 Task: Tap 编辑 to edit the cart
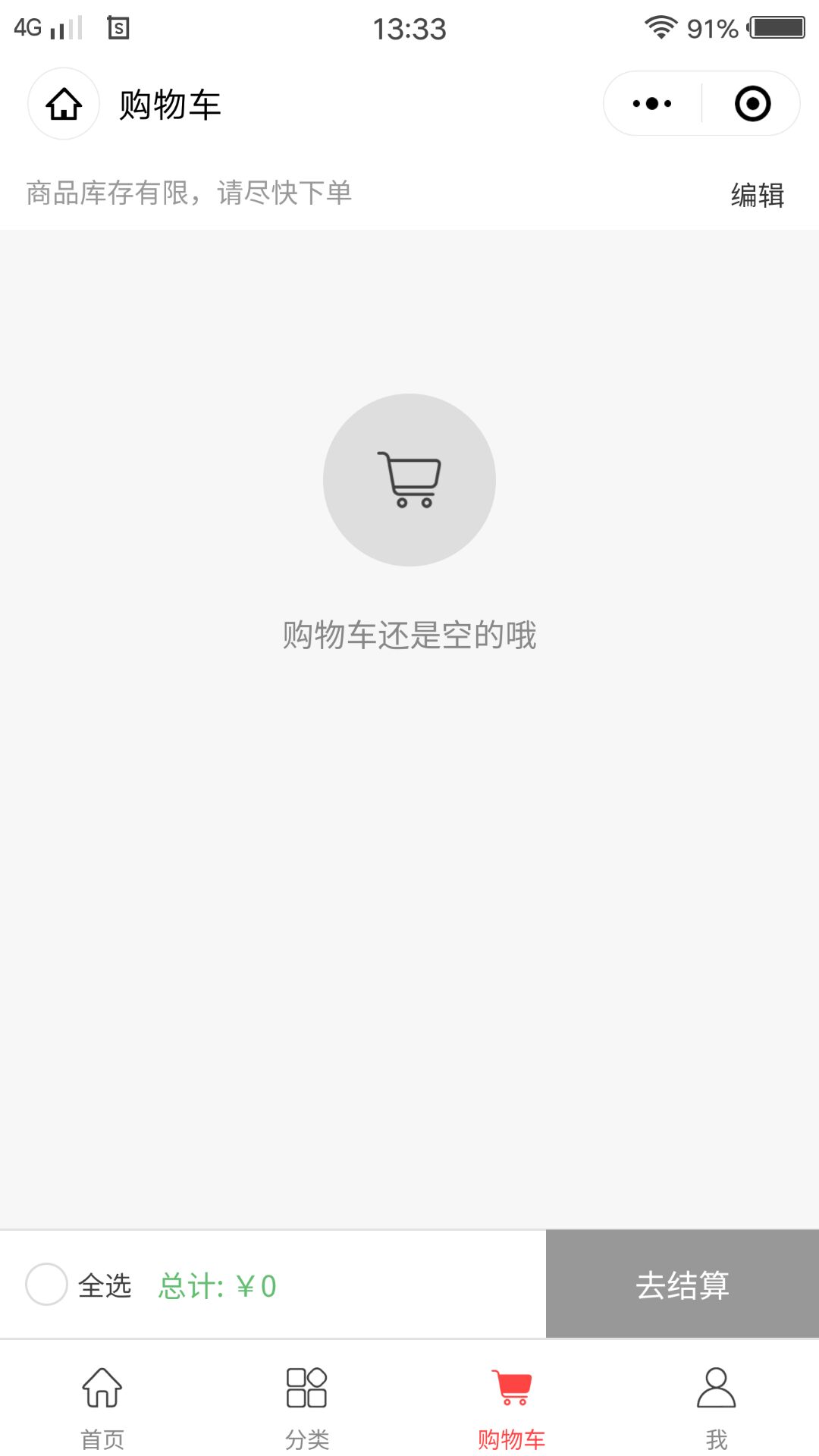coord(757,195)
